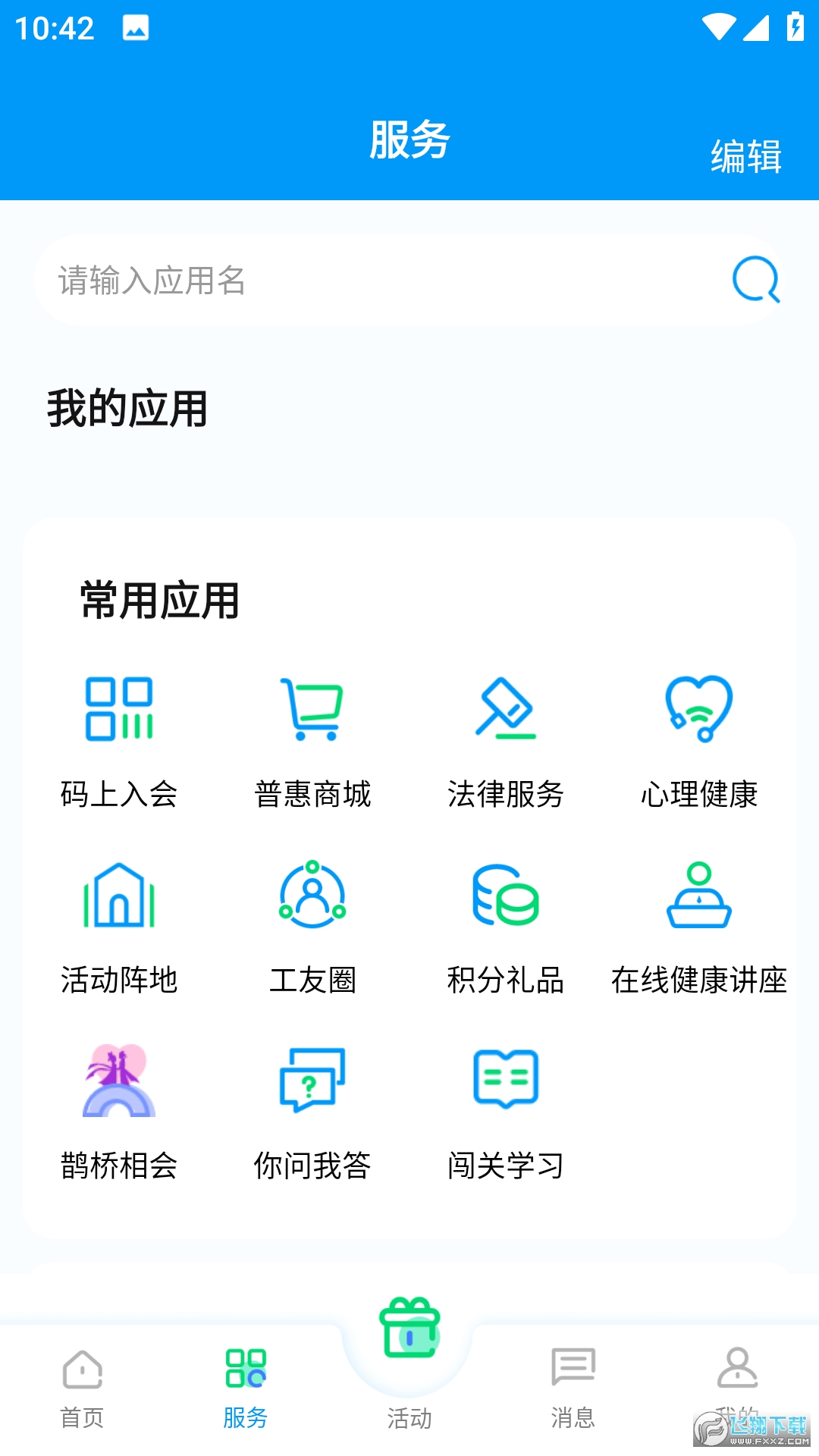
Task: Open the 你问我答 Q&A chat icon
Action: [312, 1082]
